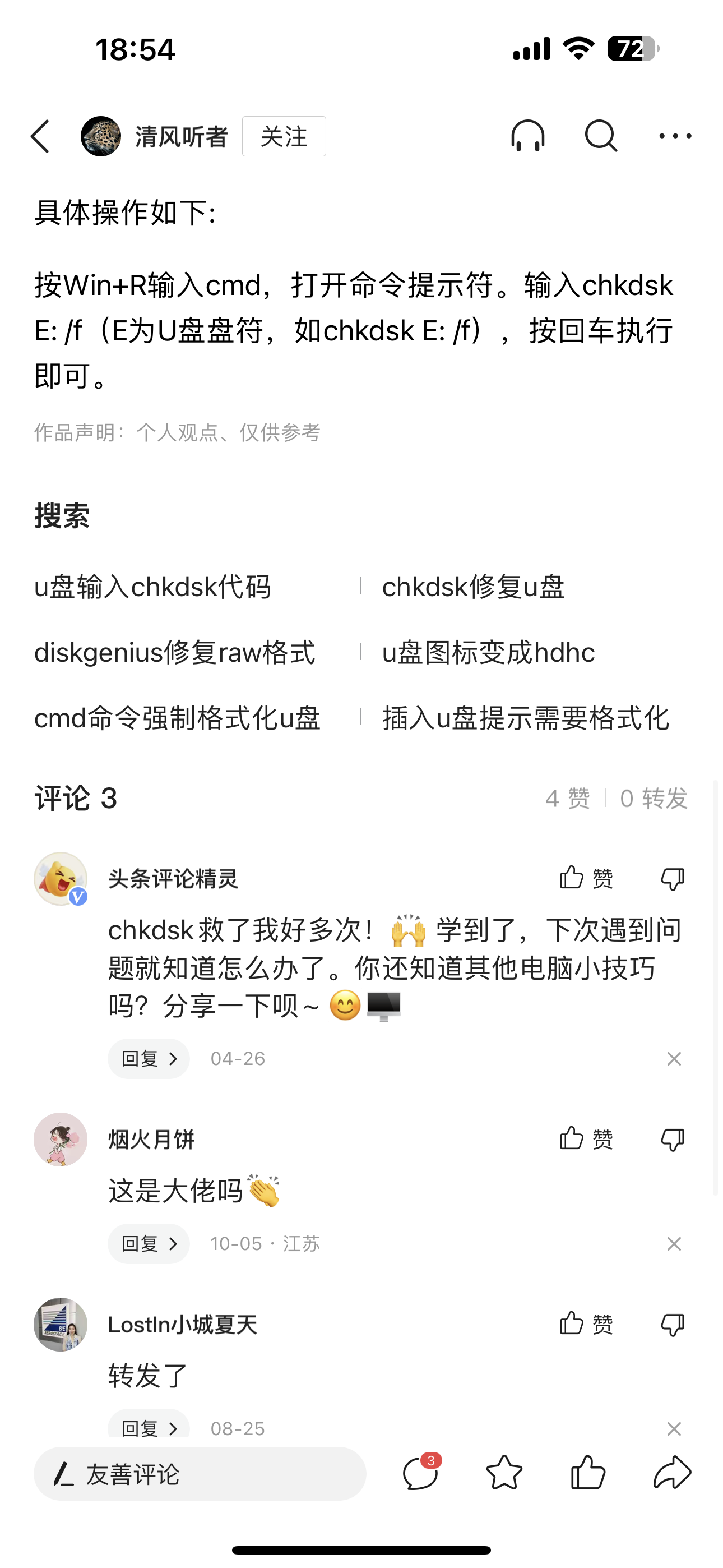Search suggestion chkdsk修复u盘
The image size is (723, 1568).
[473, 587]
